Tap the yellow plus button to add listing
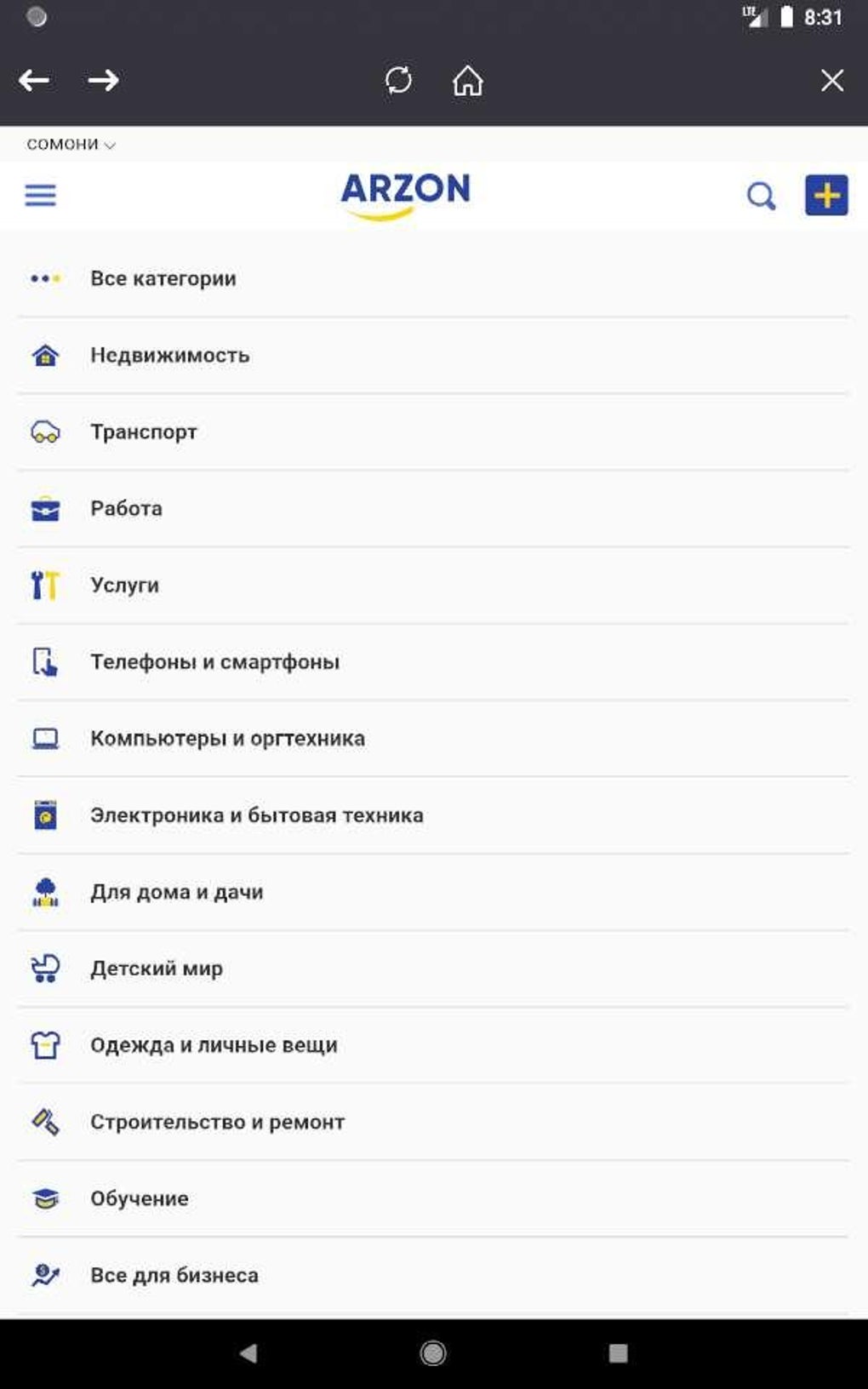This screenshot has width=868, height=1389. click(x=826, y=194)
